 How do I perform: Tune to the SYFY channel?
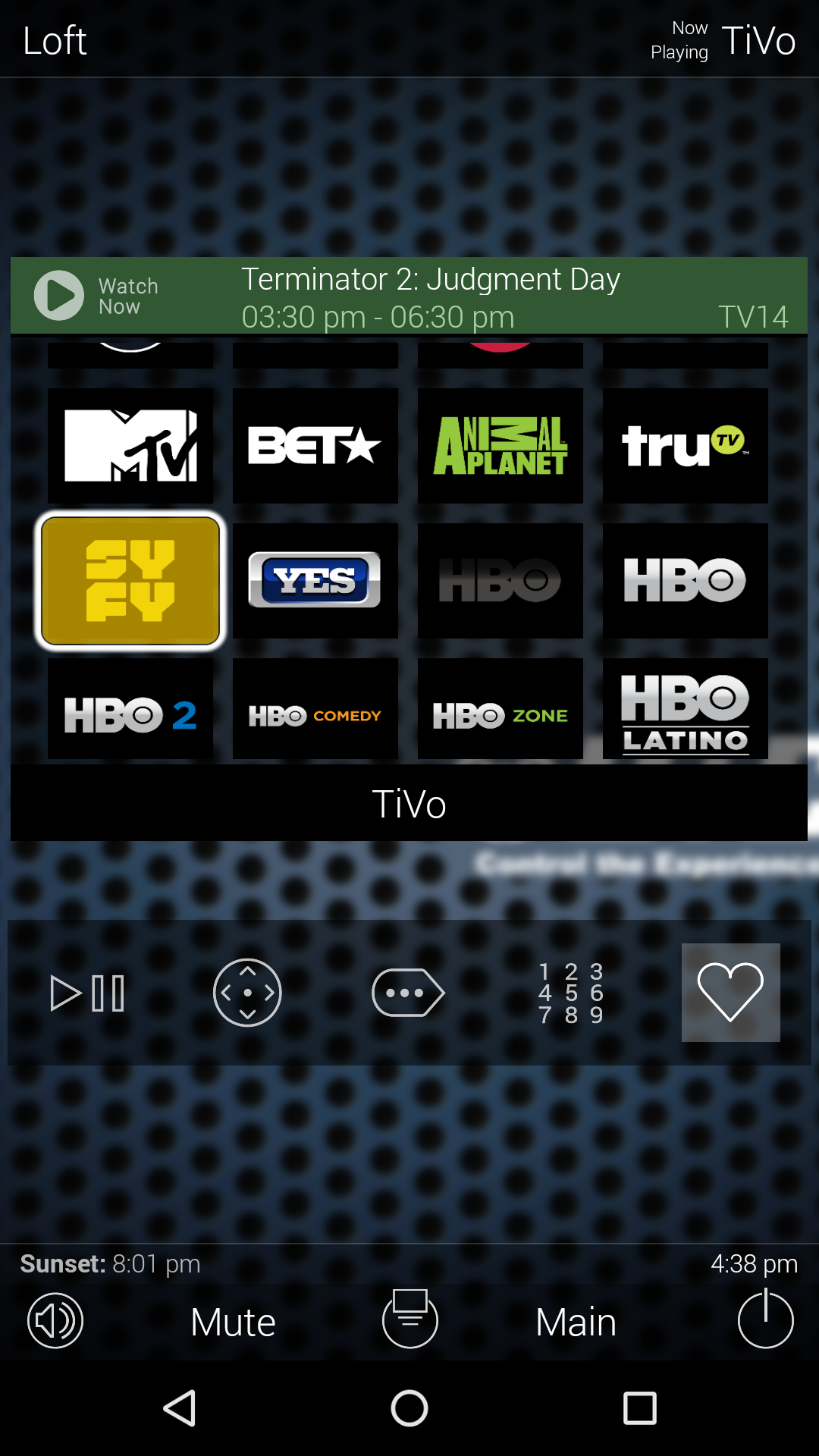tap(130, 580)
